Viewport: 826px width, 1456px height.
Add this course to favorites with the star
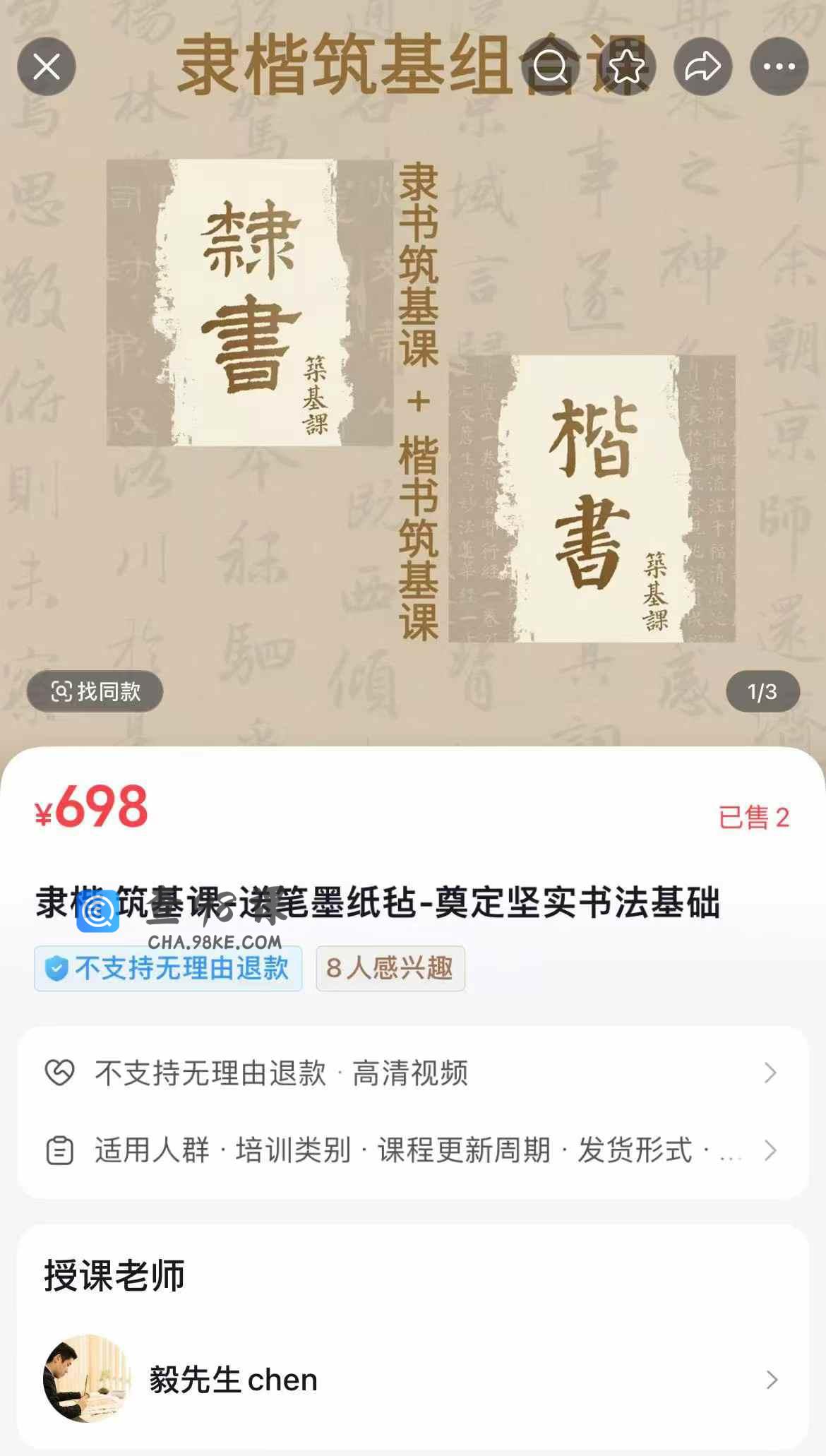[x=626, y=67]
